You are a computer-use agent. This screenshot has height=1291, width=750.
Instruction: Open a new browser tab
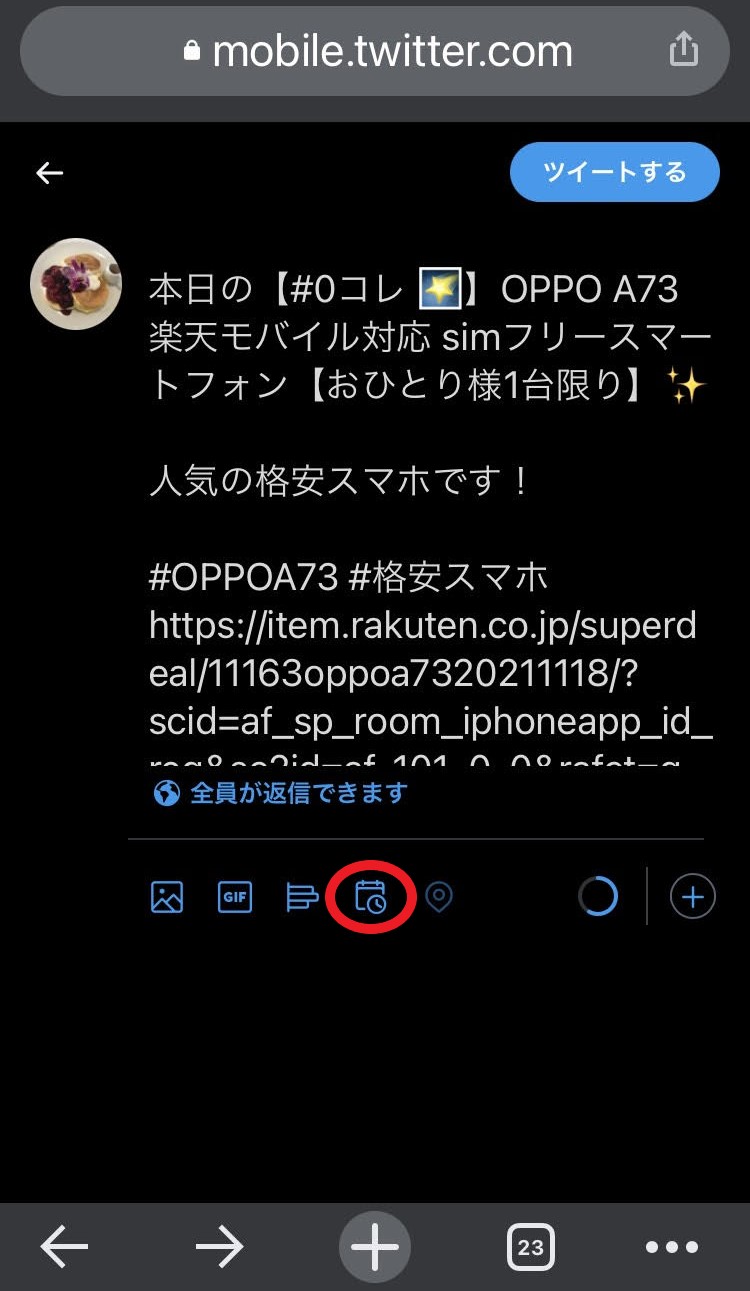click(375, 1247)
